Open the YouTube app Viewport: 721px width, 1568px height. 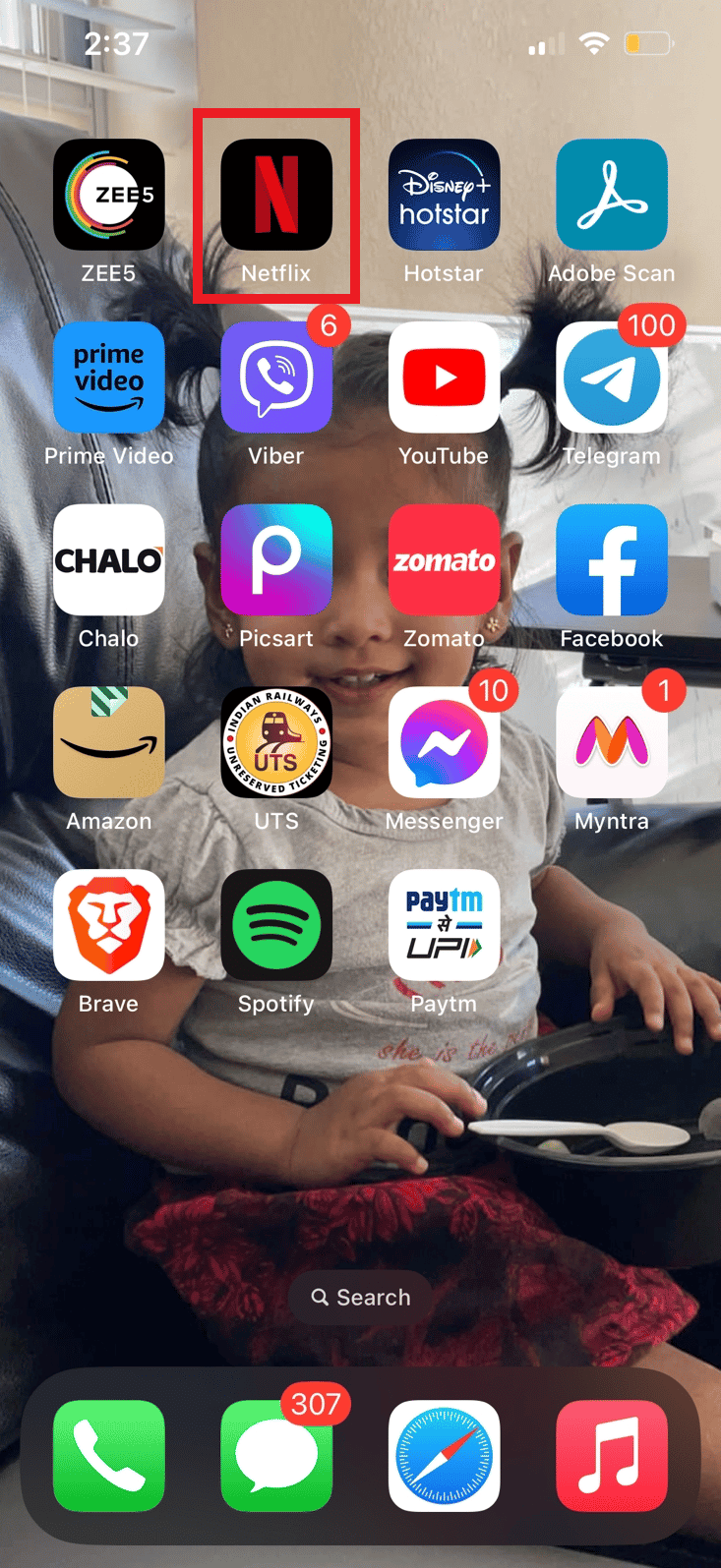tap(444, 377)
